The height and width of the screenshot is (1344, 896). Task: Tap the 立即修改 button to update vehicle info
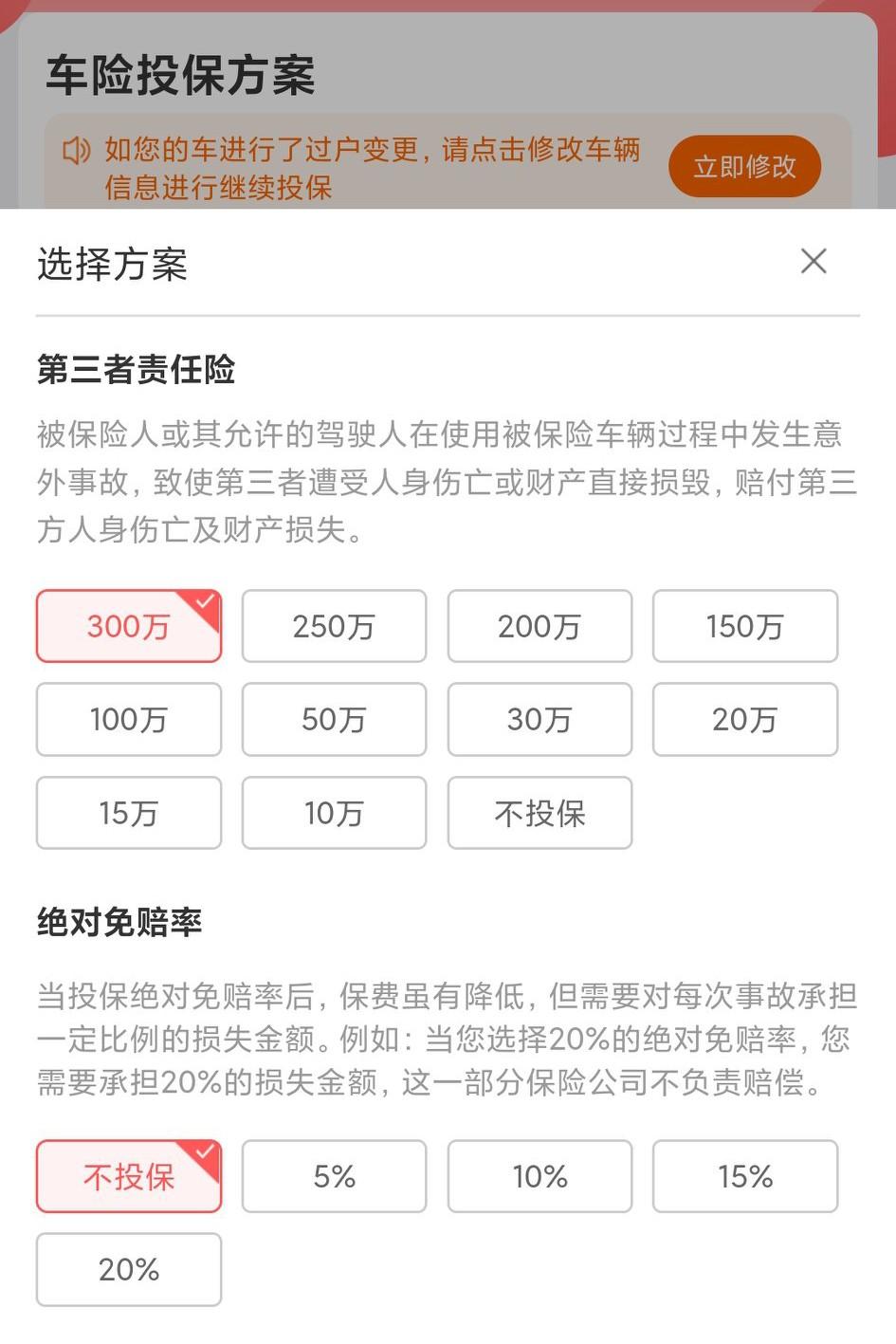point(743,165)
